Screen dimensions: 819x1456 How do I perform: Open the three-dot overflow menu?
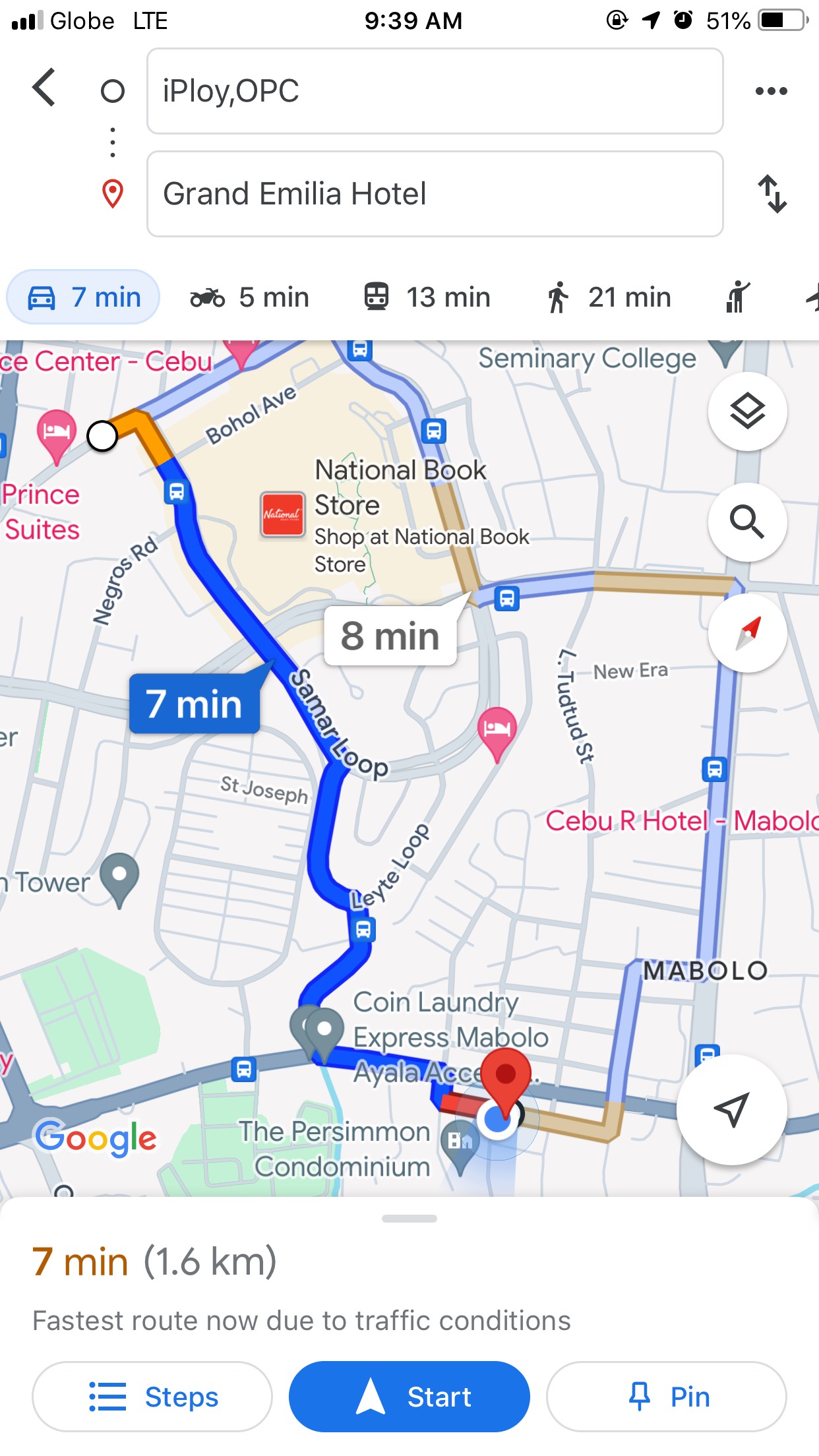click(x=771, y=91)
